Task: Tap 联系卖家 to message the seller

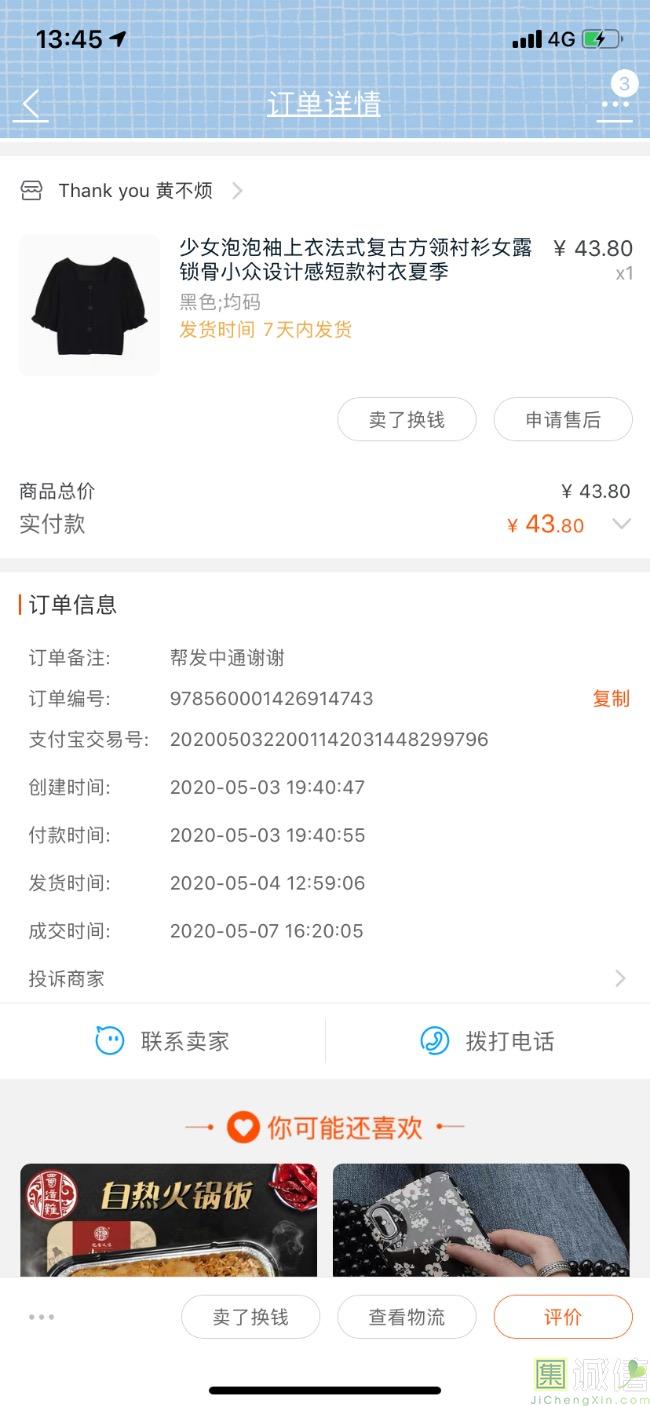Action: 163,1041
